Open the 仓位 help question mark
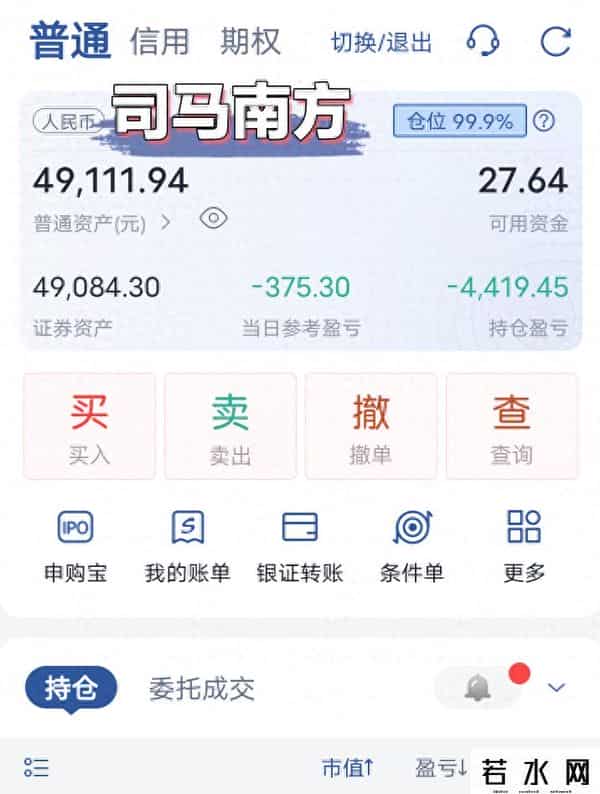Image resolution: width=600 pixels, height=794 pixels. click(x=543, y=122)
